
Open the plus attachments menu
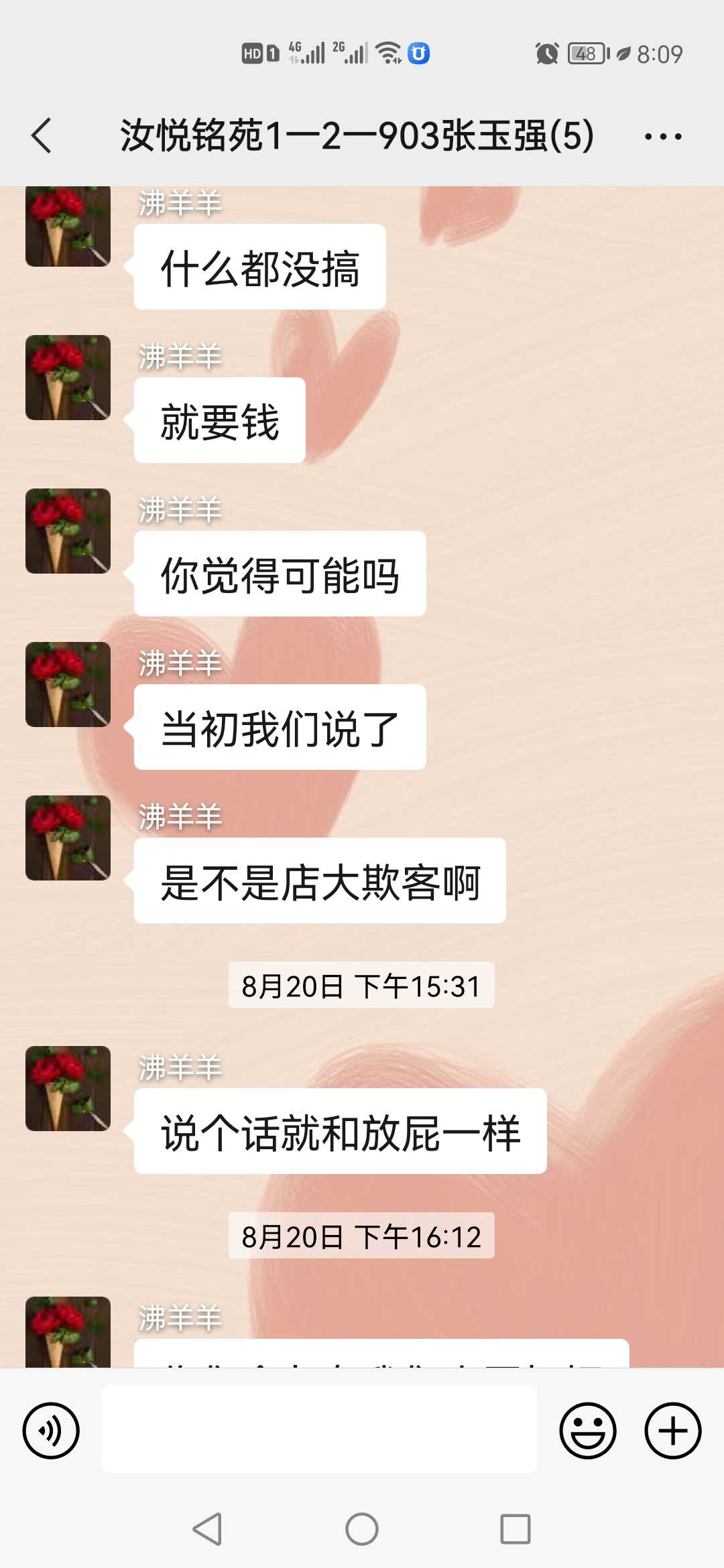672,1430
